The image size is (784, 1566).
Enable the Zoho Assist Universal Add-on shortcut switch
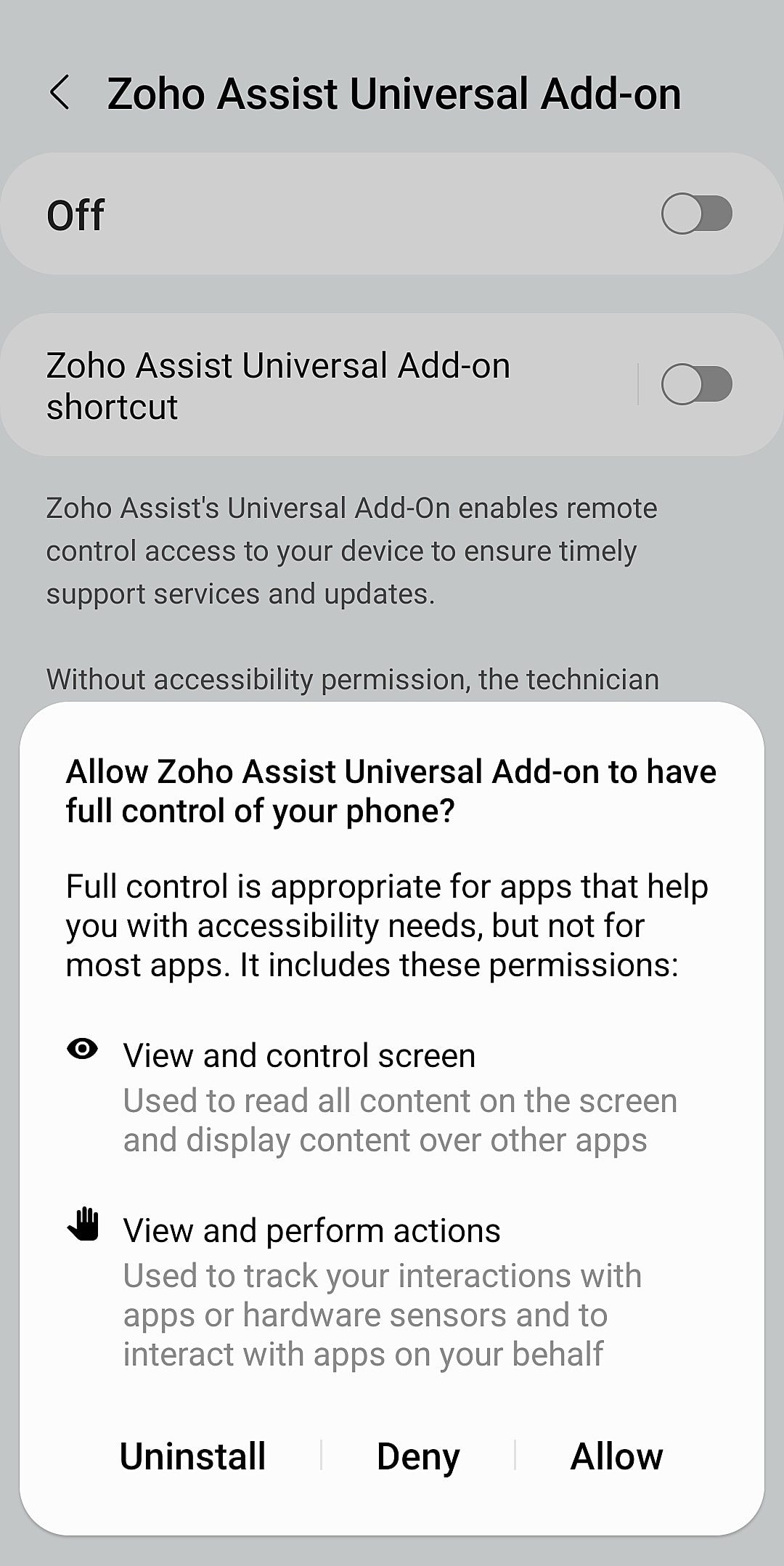[x=696, y=384]
